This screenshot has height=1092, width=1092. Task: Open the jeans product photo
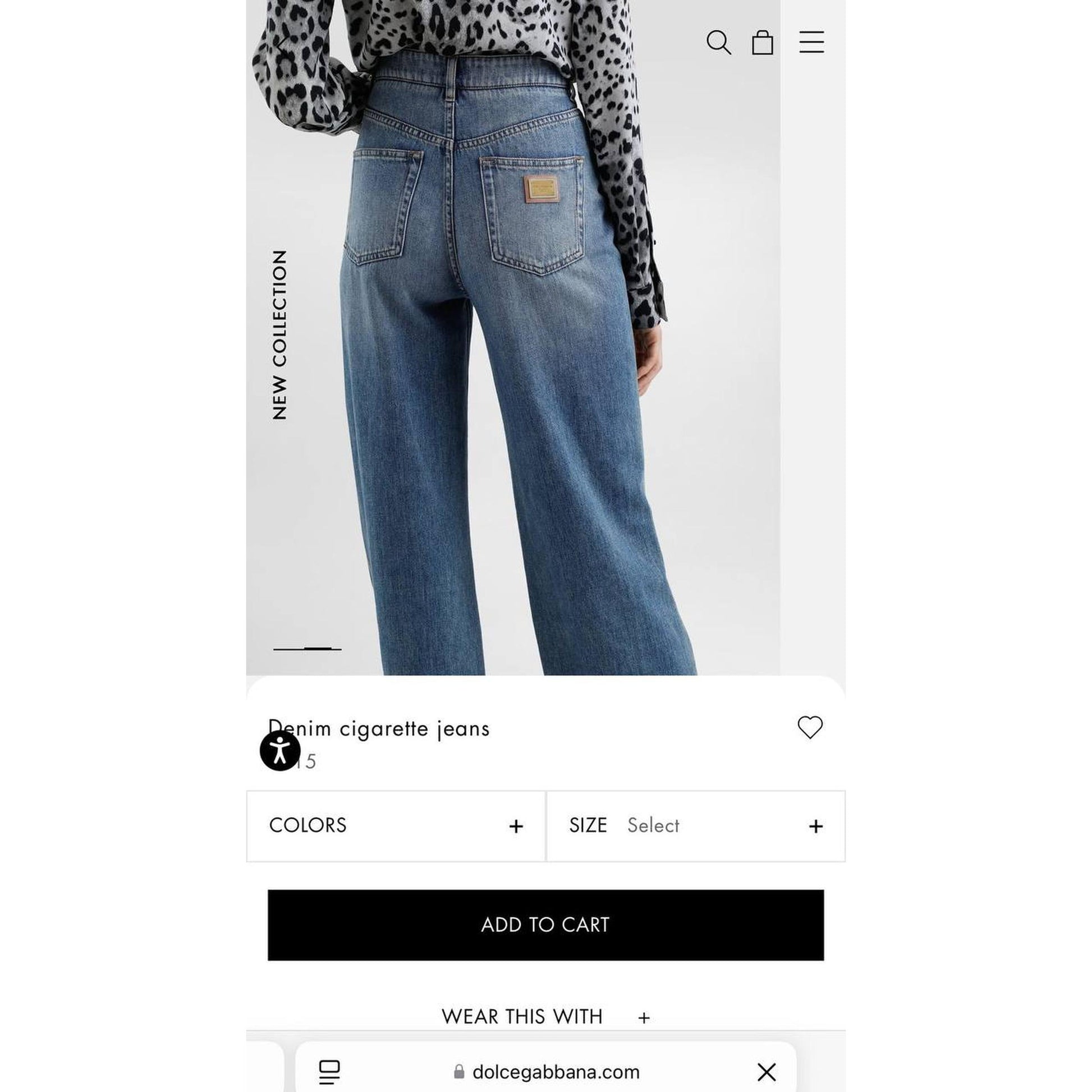coord(509,368)
